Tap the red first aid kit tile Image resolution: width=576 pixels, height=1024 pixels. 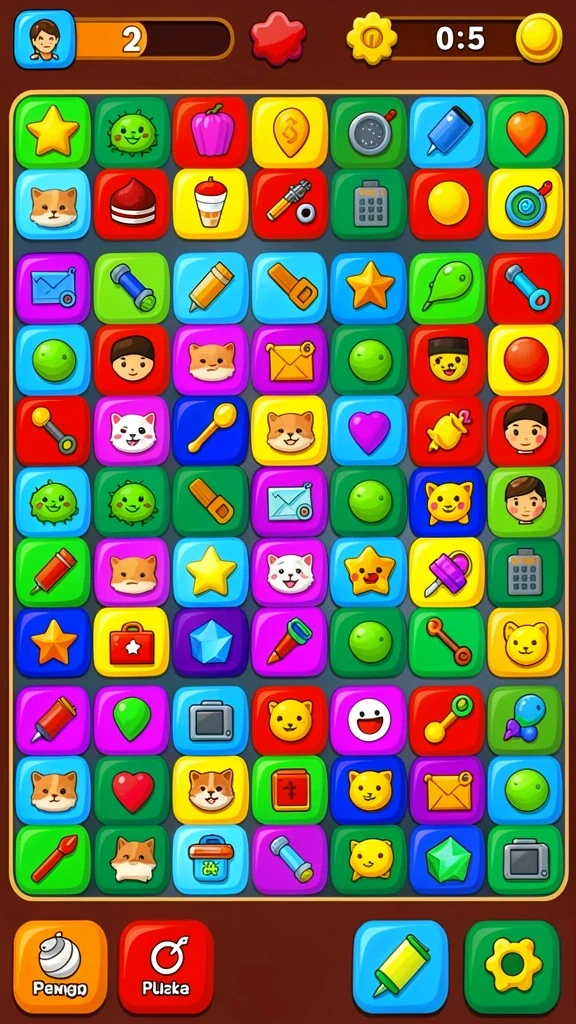[x=132, y=642]
